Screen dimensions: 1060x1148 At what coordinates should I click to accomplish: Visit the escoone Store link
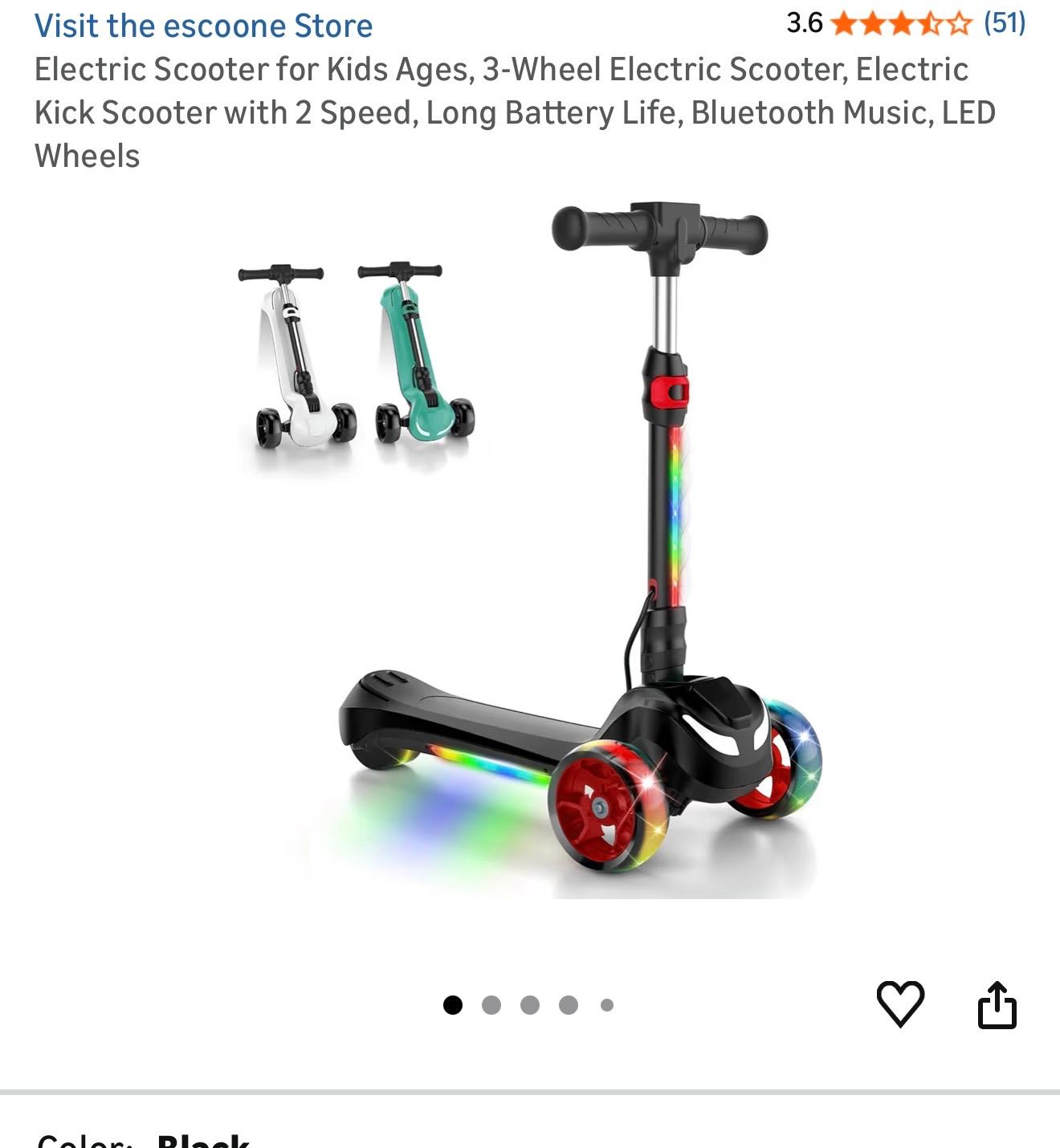(203, 26)
